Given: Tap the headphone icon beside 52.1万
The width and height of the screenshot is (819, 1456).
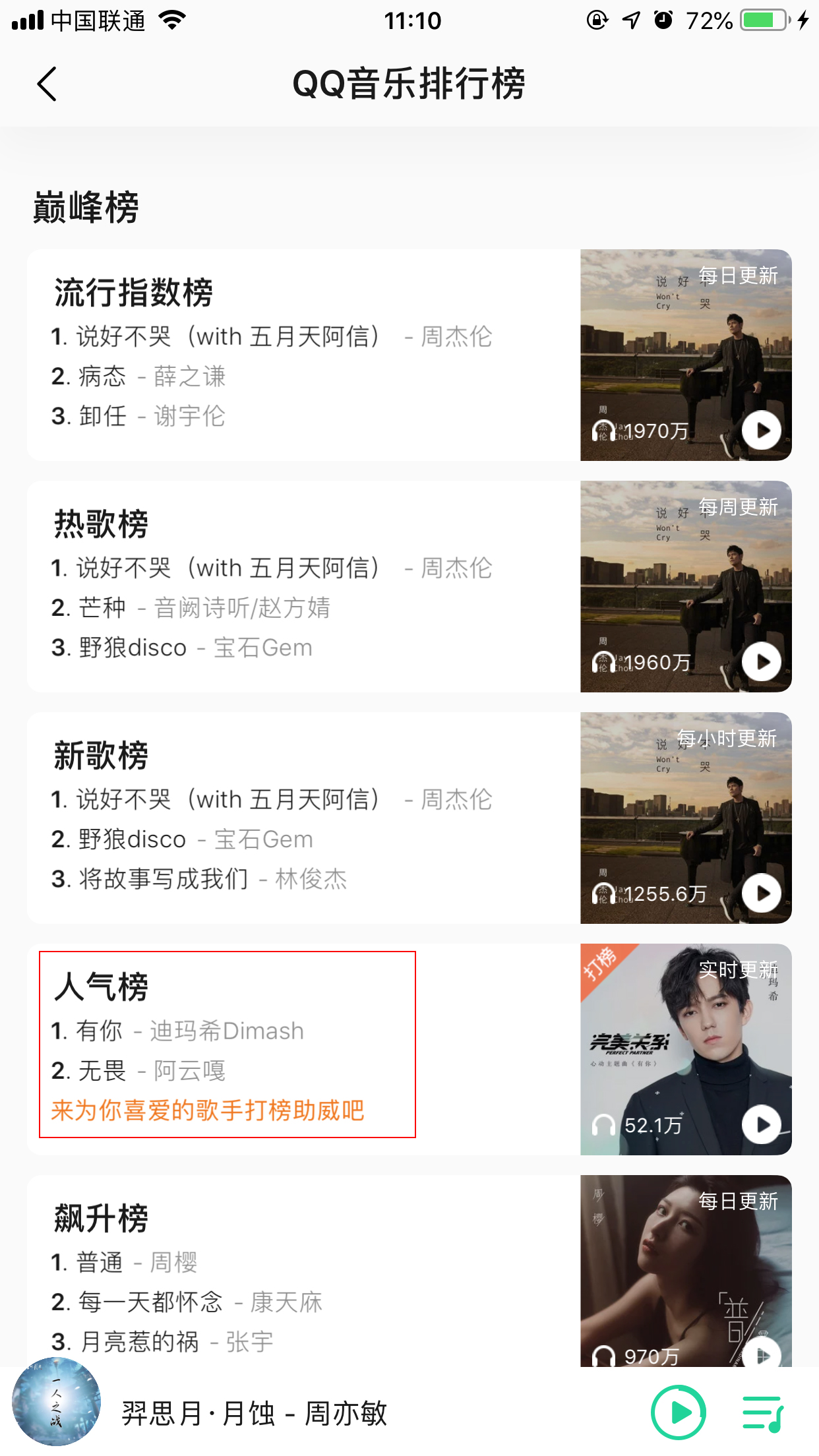Looking at the screenshot, I should pyautogui.click(x=602, y=1126).
